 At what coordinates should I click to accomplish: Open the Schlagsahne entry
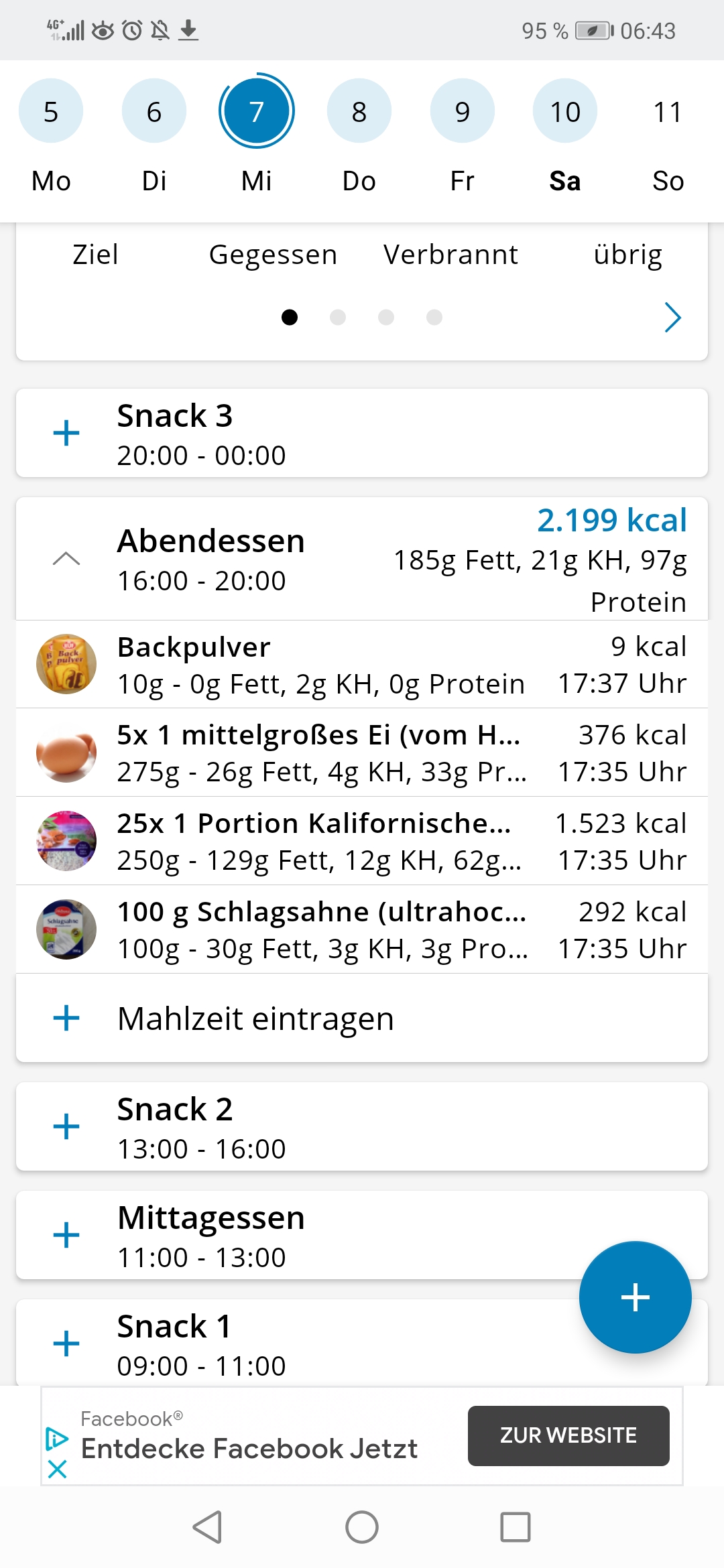[362, 930]
